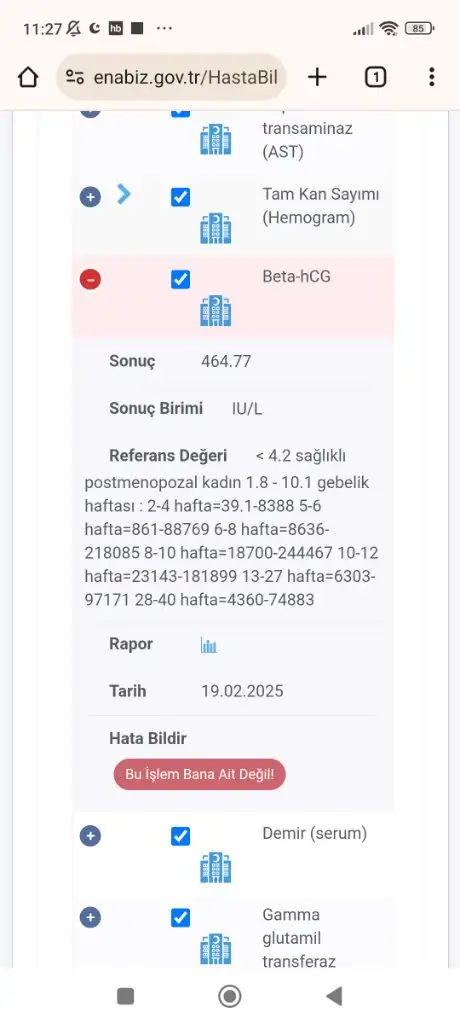The width and height of the screenshot is (460, 1024).
Task: Expand the Gamma glutamil transferaz row
Action: 90,918
